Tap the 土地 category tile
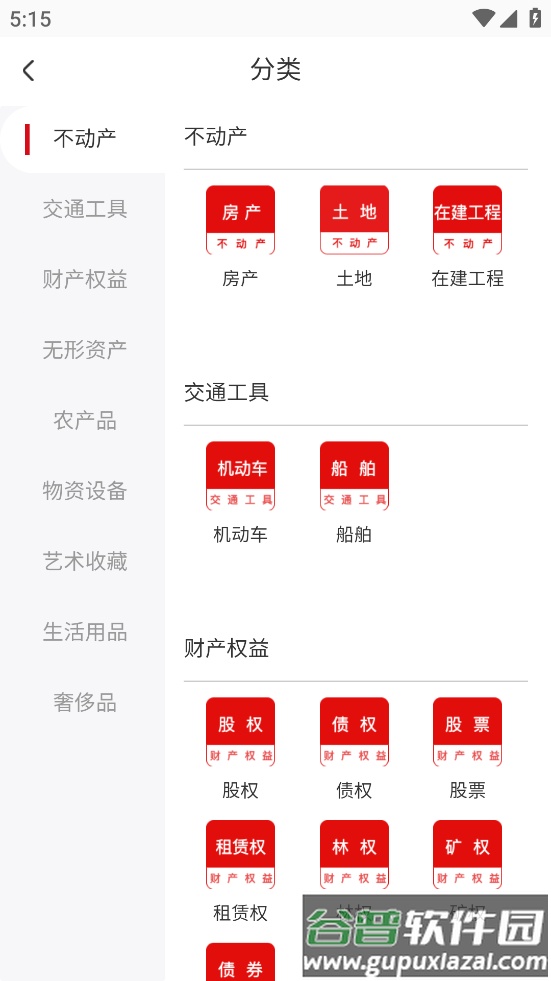Screen dimensions: 551x981 [x=354, y=236]
